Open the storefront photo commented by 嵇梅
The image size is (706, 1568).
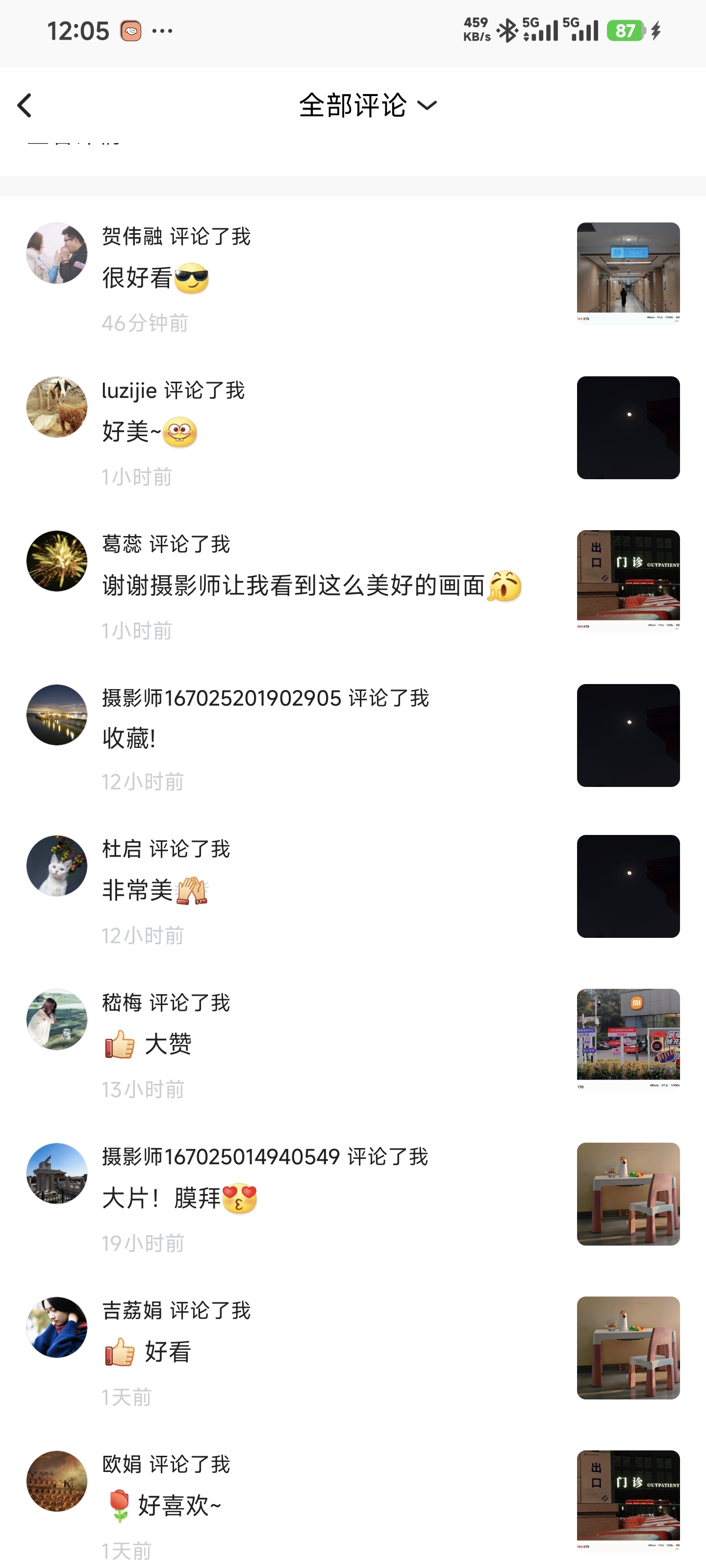point(628,1040)
